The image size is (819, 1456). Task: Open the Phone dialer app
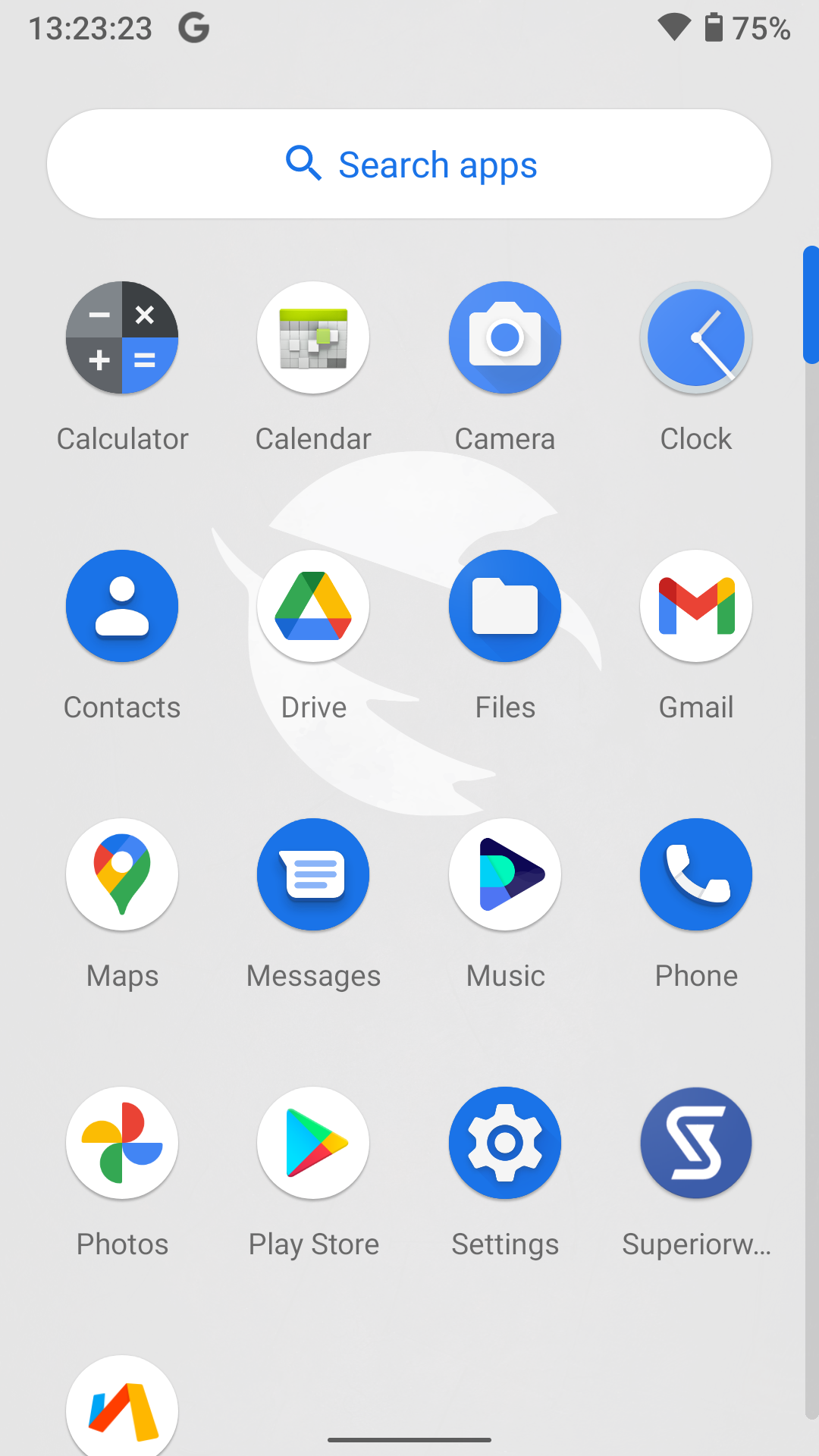coord(696,875)
